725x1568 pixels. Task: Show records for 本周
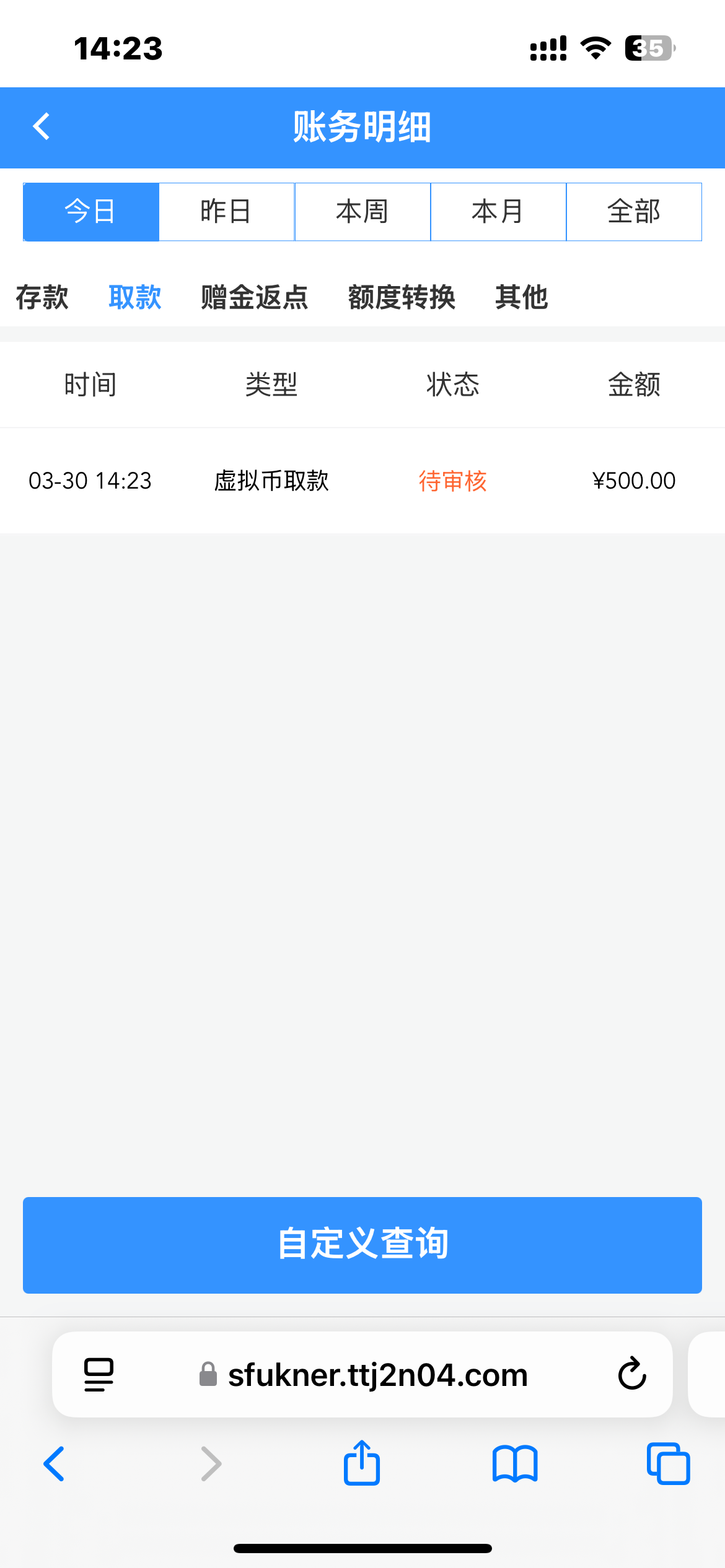(x=362, y=212)
